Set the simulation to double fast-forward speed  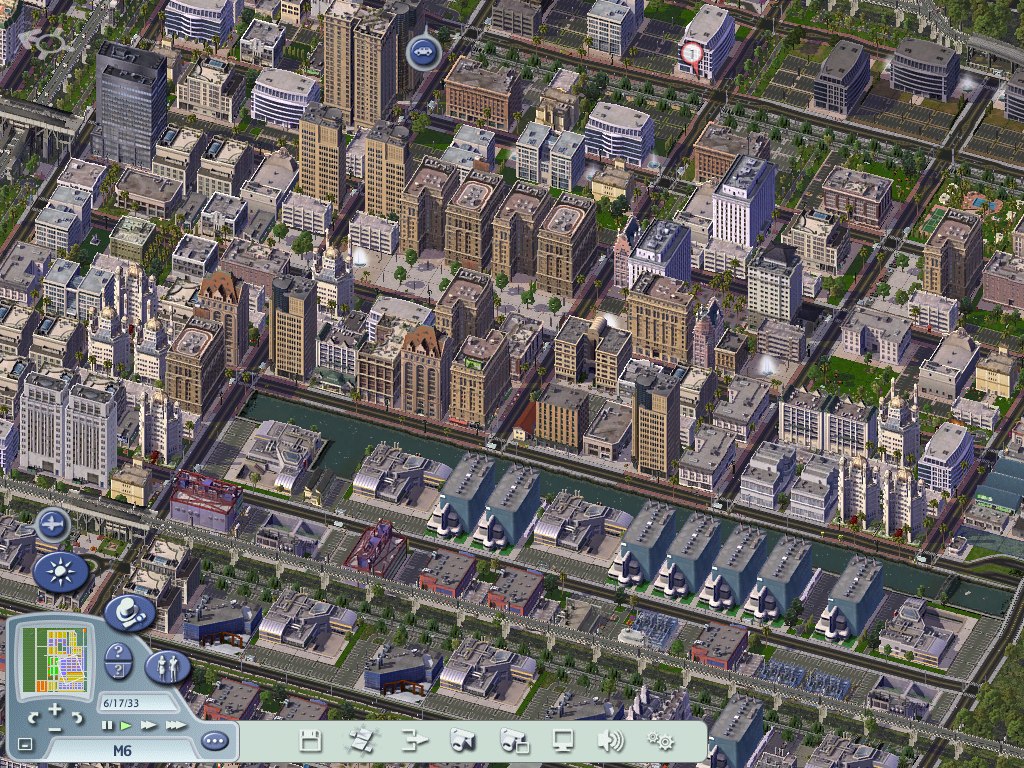tap(149, 725)
